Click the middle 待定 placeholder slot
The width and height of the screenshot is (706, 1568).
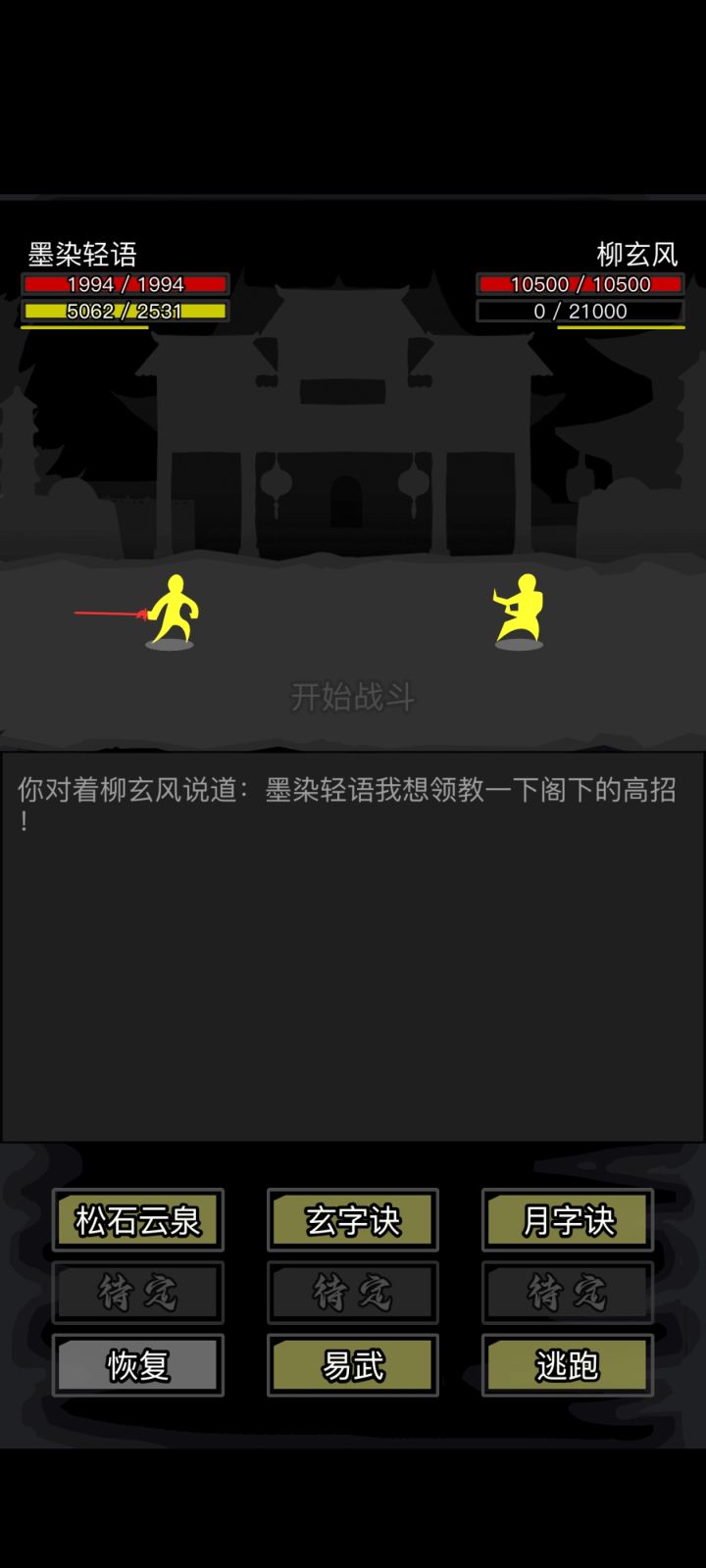point(352,1292)
